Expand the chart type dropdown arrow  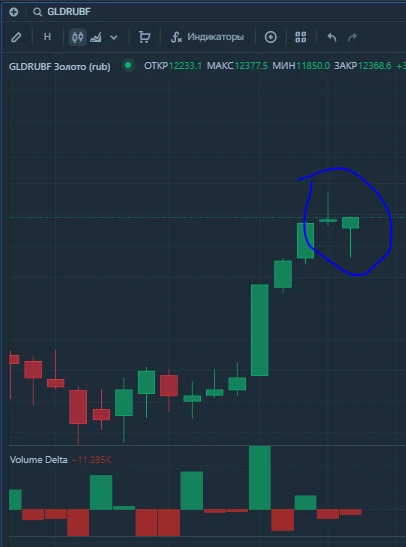coord(114,37)
